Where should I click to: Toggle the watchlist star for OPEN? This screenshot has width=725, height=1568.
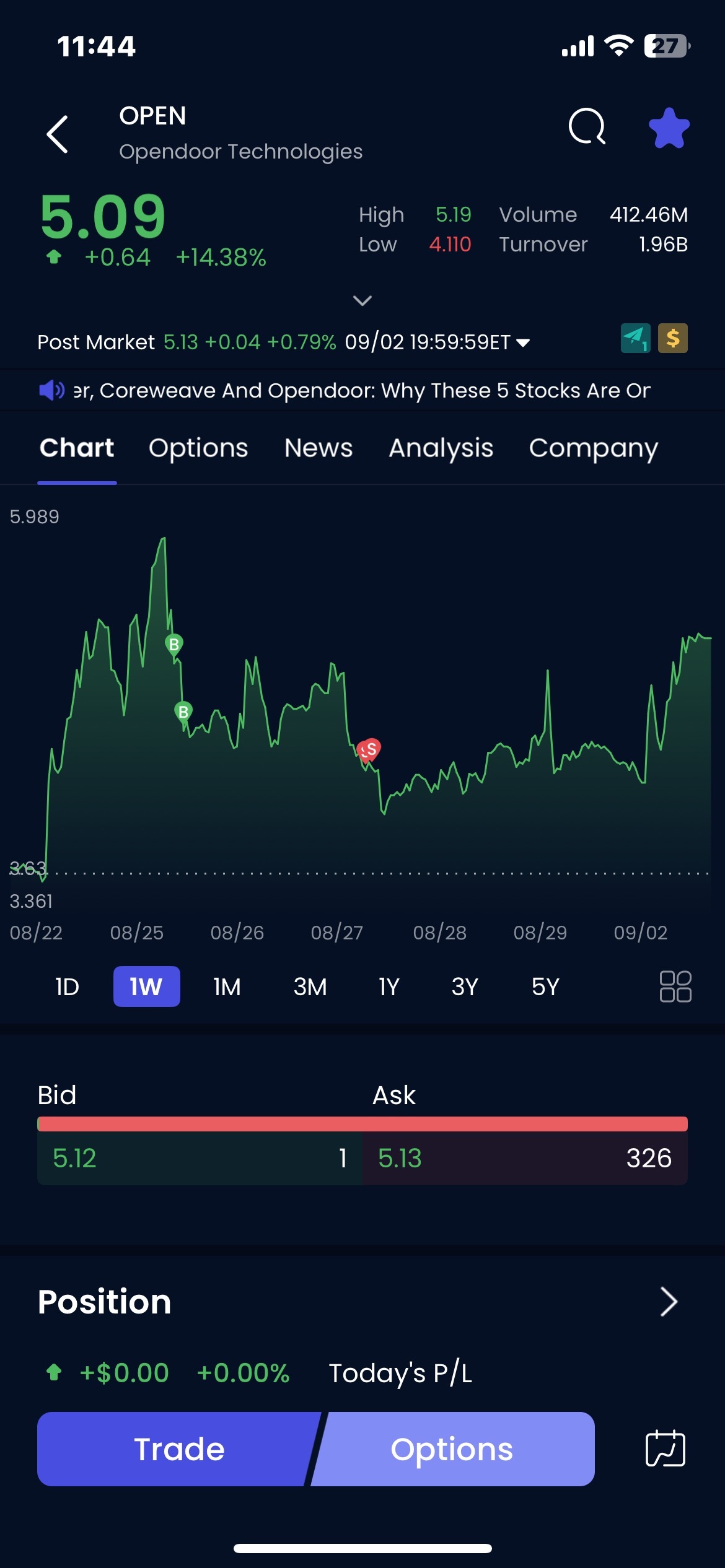(669, 128)
